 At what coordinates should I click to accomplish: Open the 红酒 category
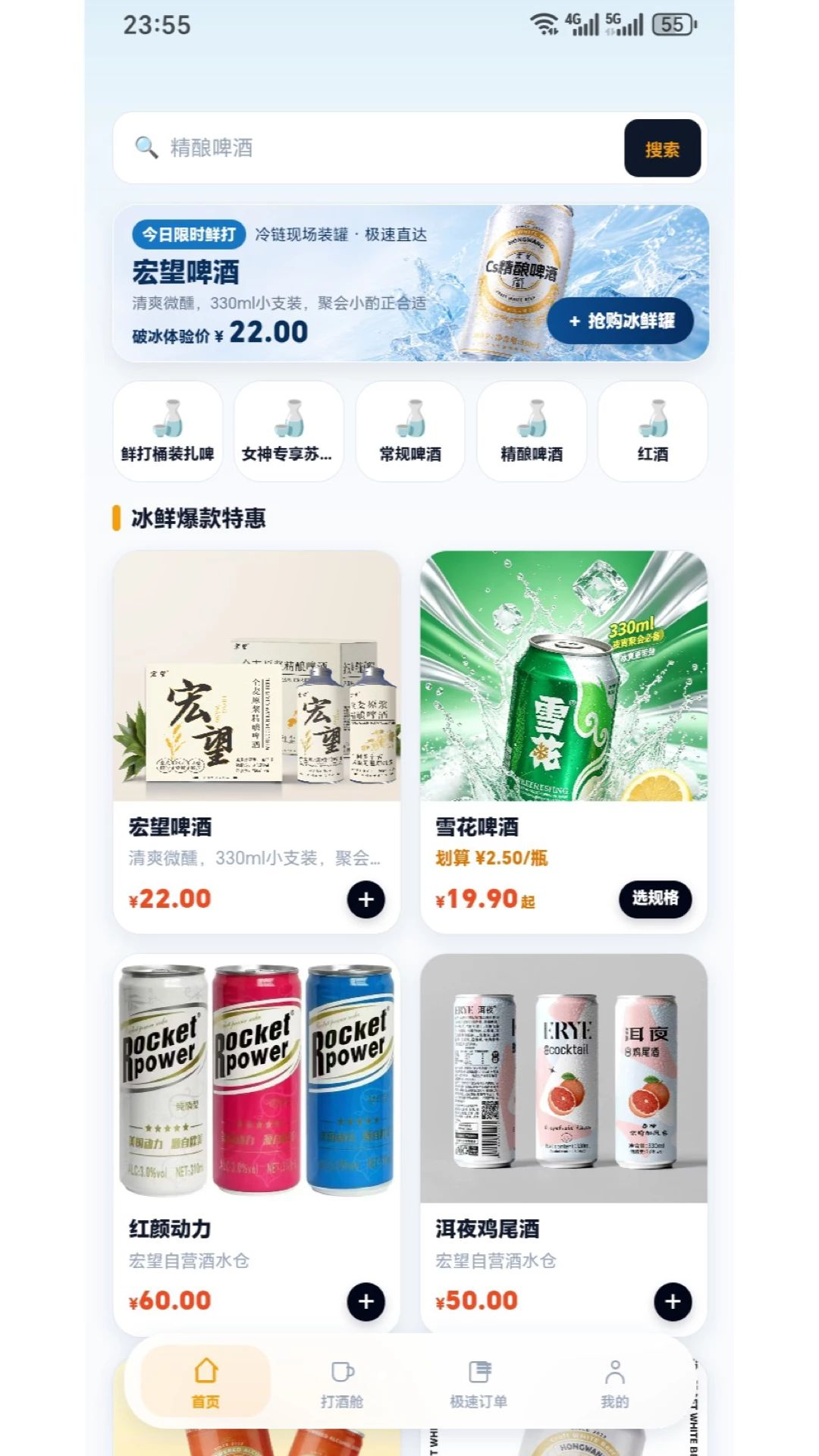652,431
